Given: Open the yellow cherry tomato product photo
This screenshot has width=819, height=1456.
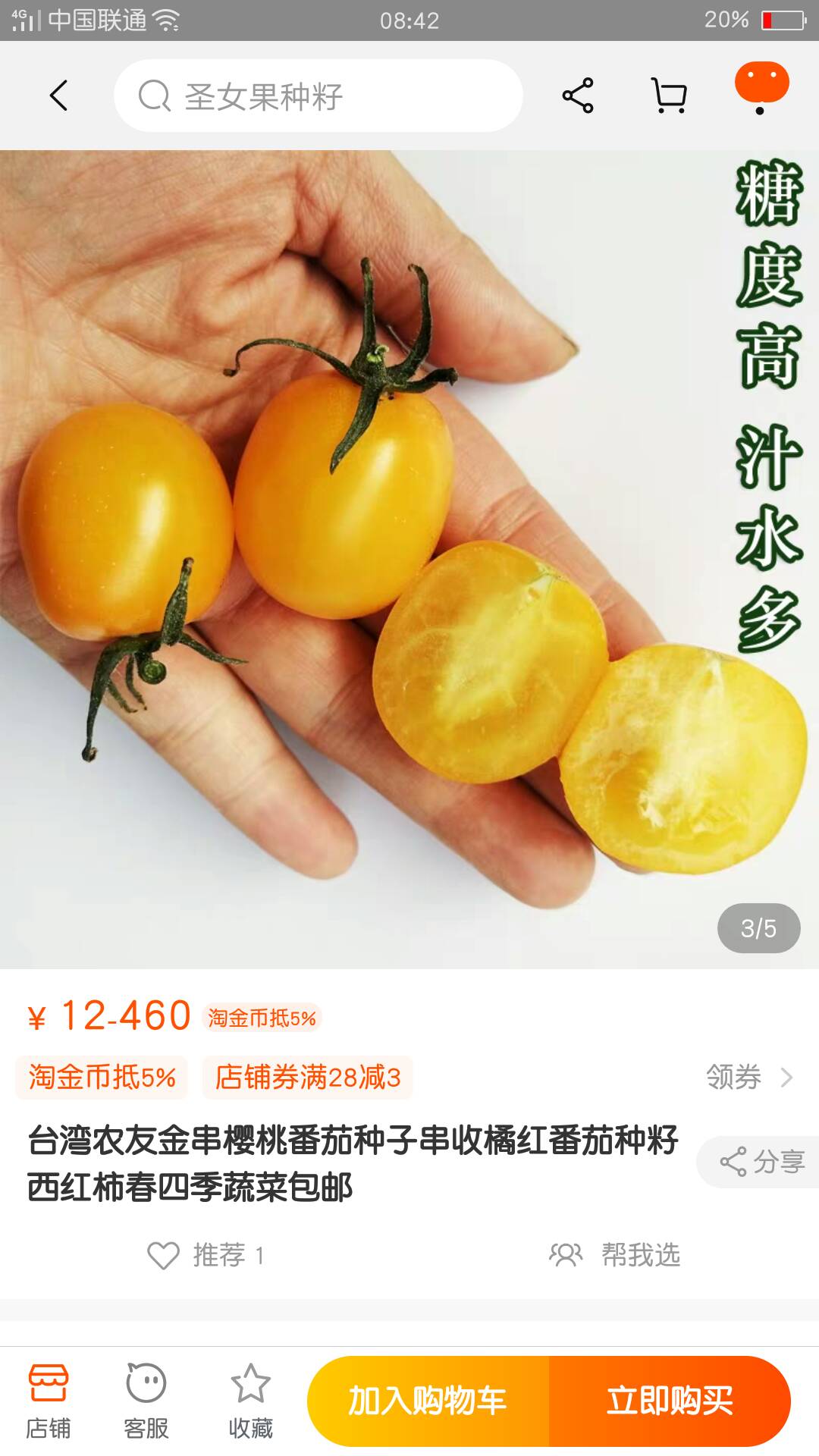Looking at the screenshot, I should pyautogui.click(x=409, y=559).
